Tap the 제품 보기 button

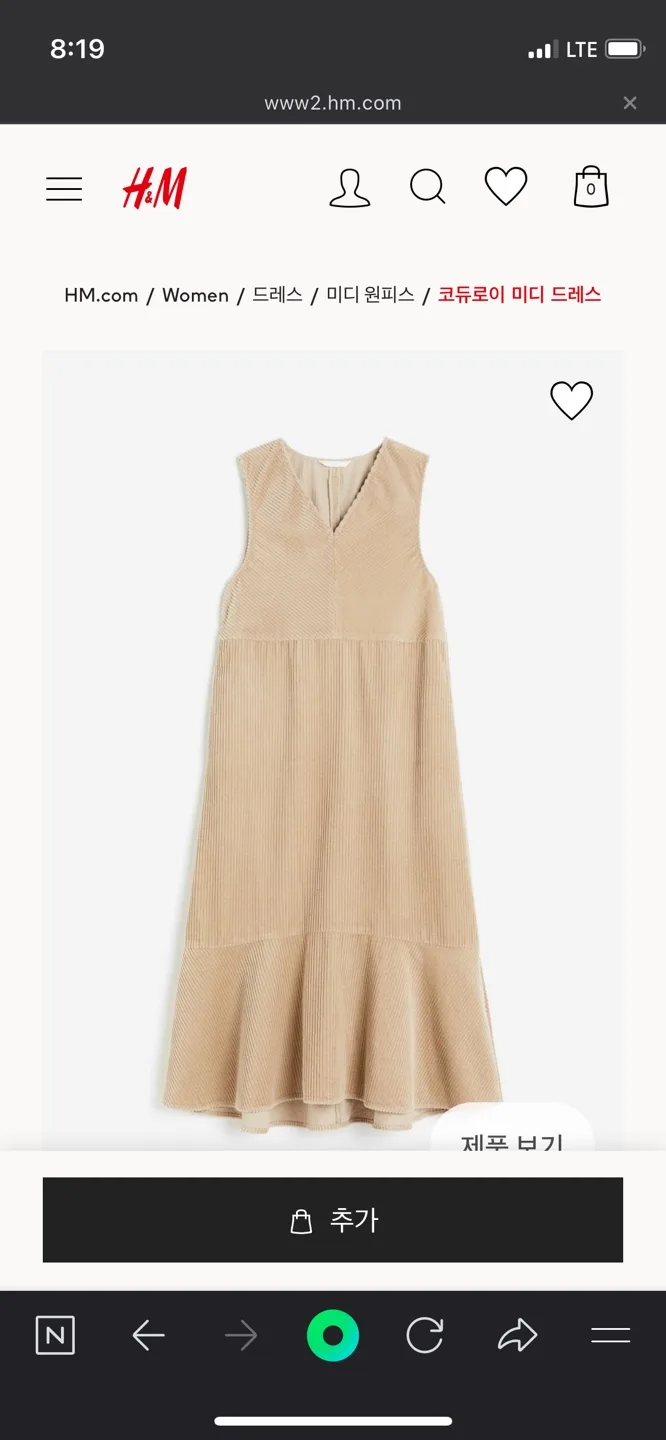[512, 1136]
